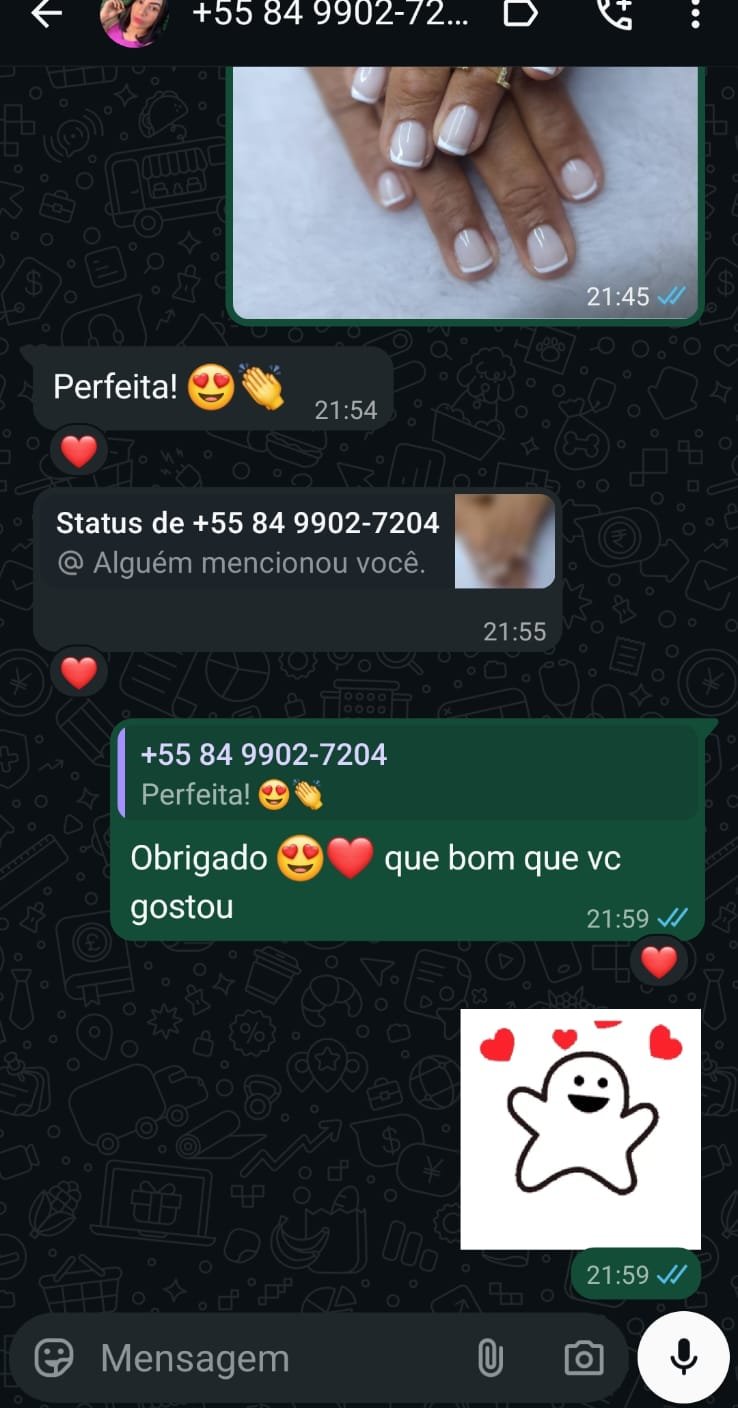738x1408 pixels.
Task: View heart reaction under Perfeita! message
Action: point(79,452)
